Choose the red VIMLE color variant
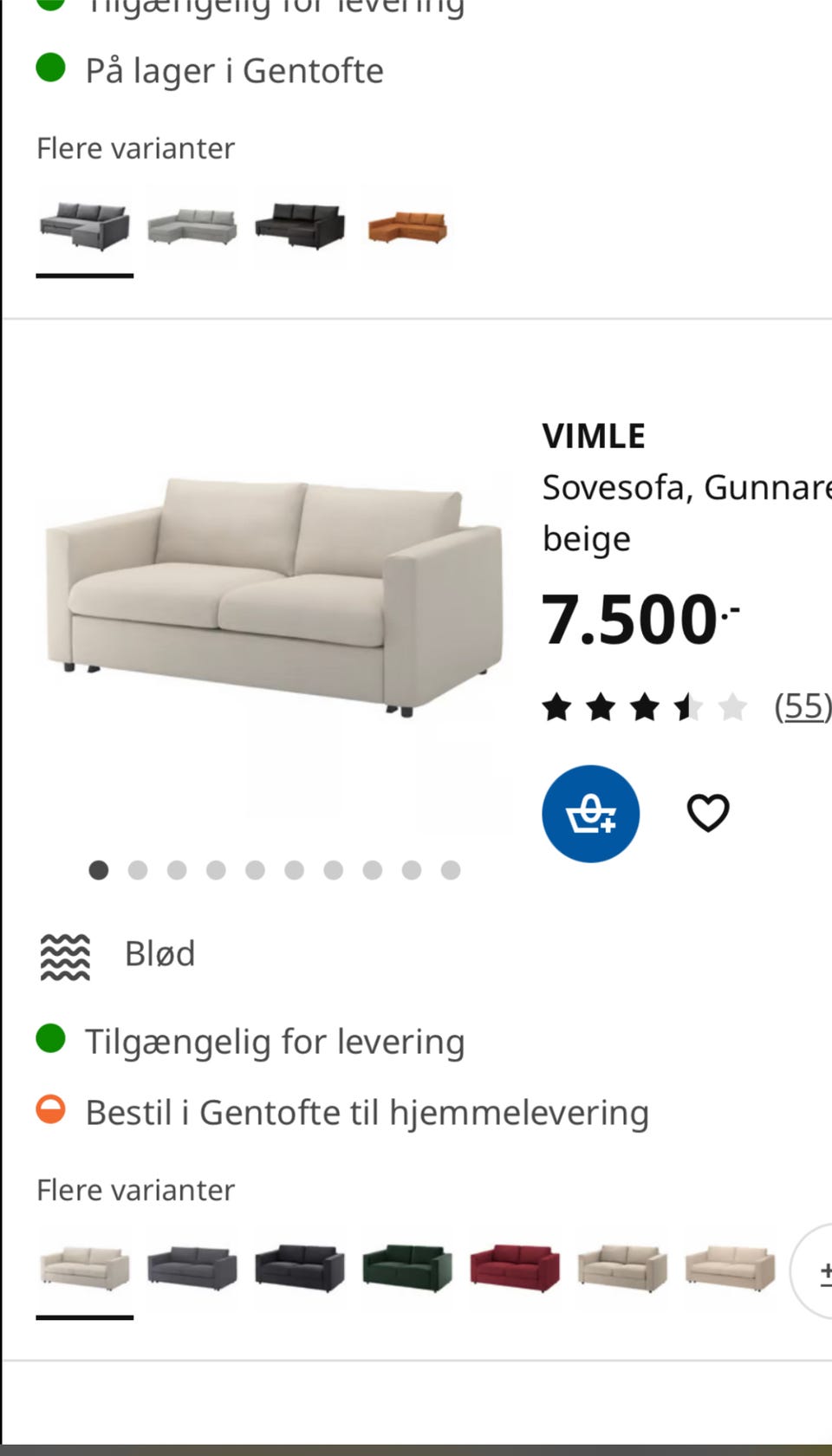This screenshot has height=1456, width=832. [x=513, y=1268]
